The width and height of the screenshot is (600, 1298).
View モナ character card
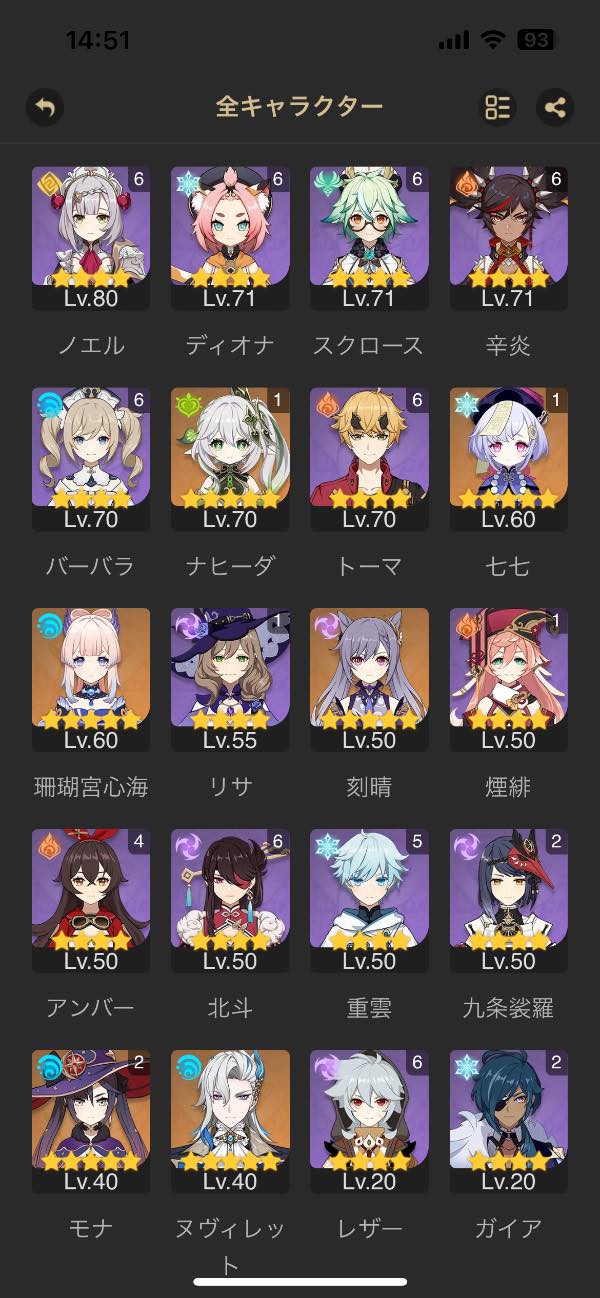(90, 1121)
